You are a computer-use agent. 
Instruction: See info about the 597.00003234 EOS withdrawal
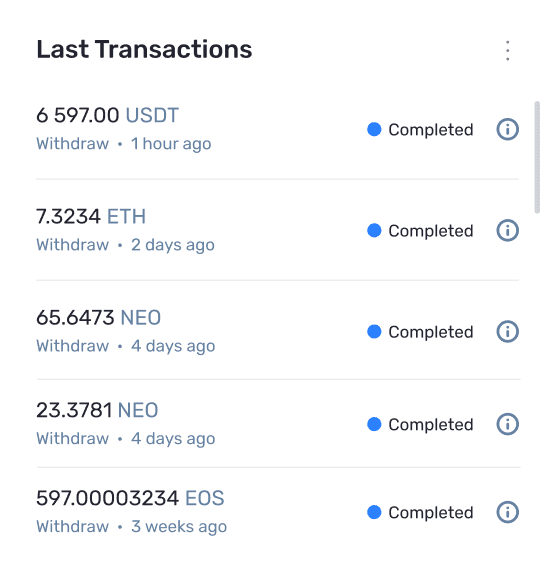pos(507,512)
